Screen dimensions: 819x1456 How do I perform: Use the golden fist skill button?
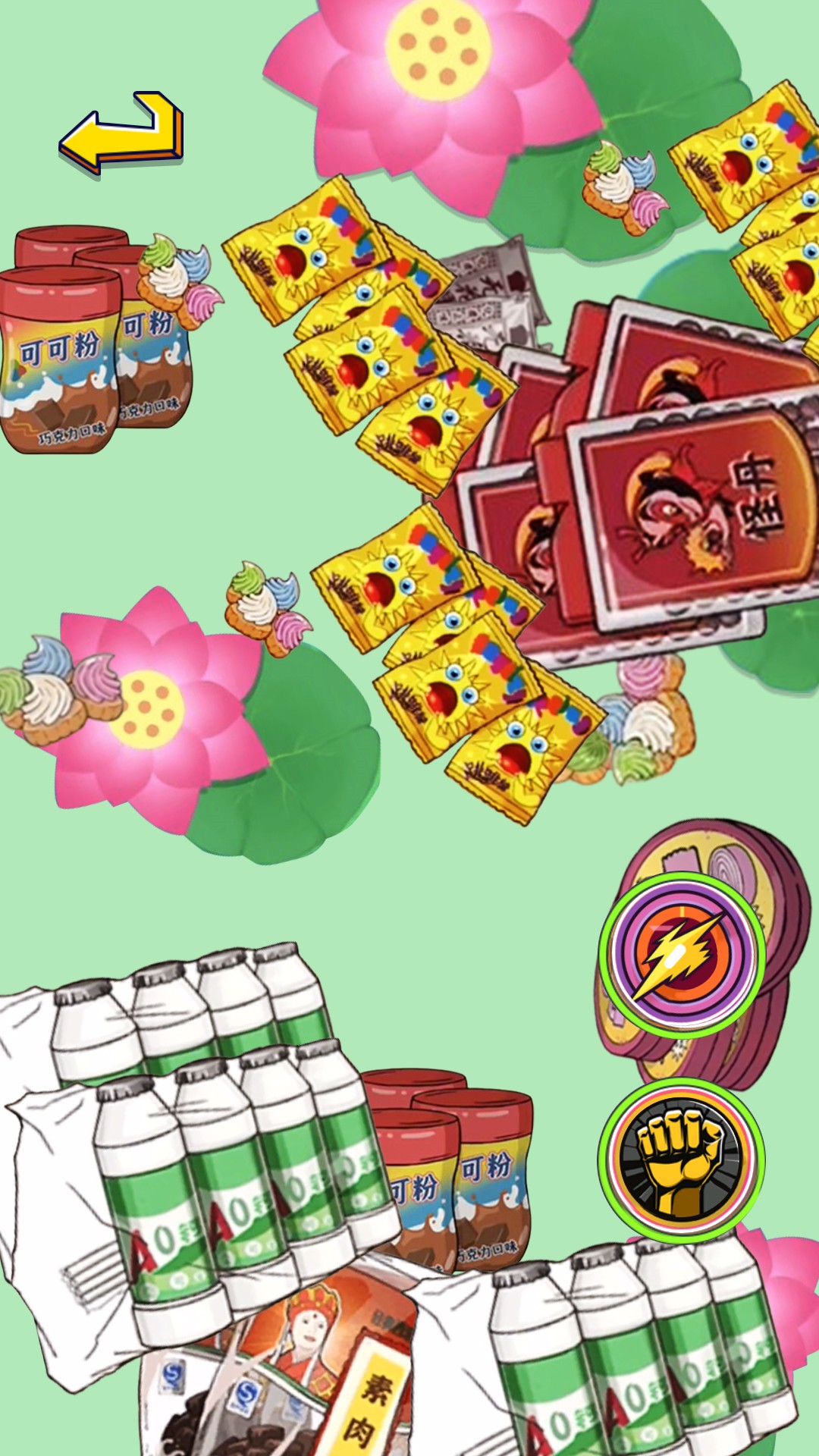coord(681,1159)
